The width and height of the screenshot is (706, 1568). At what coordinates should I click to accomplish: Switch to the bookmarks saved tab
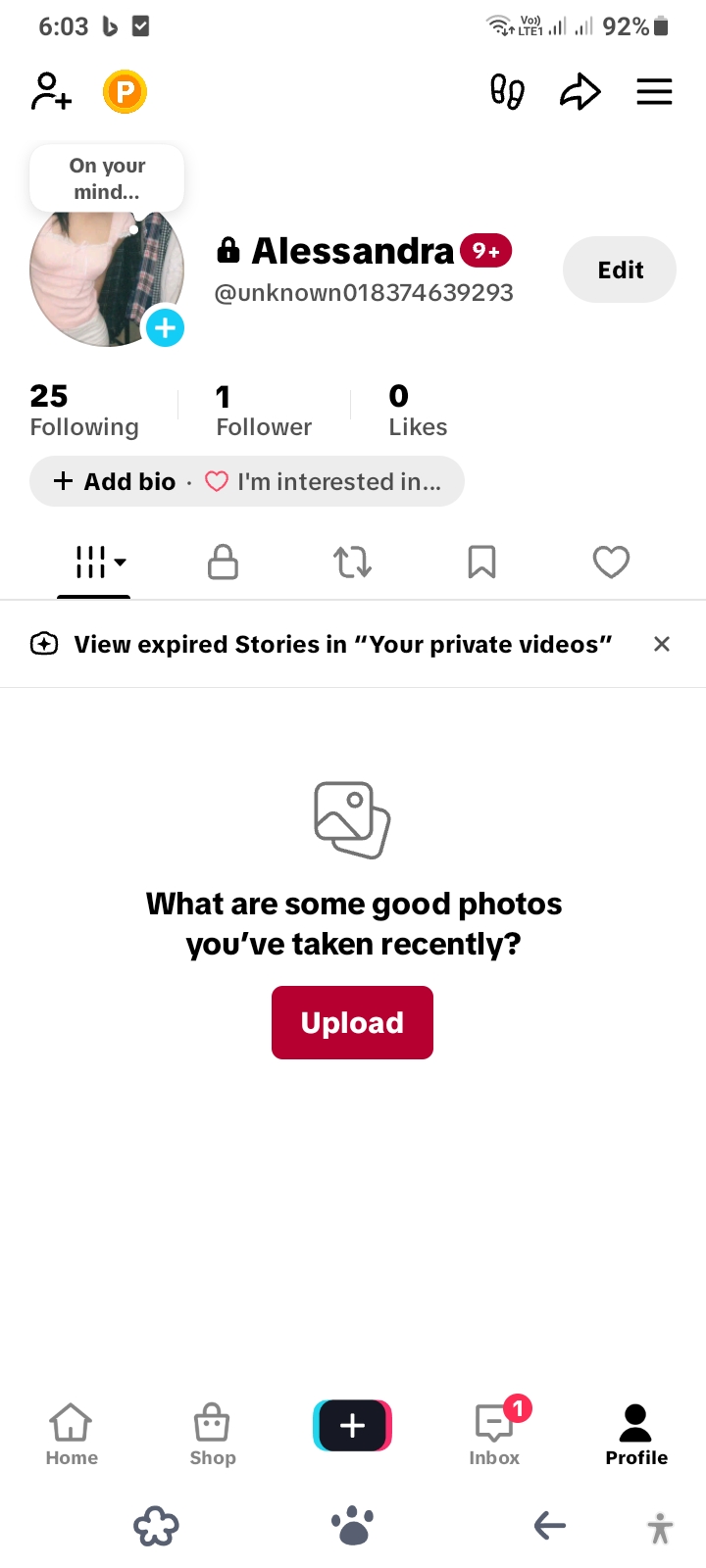coord(481,563)
